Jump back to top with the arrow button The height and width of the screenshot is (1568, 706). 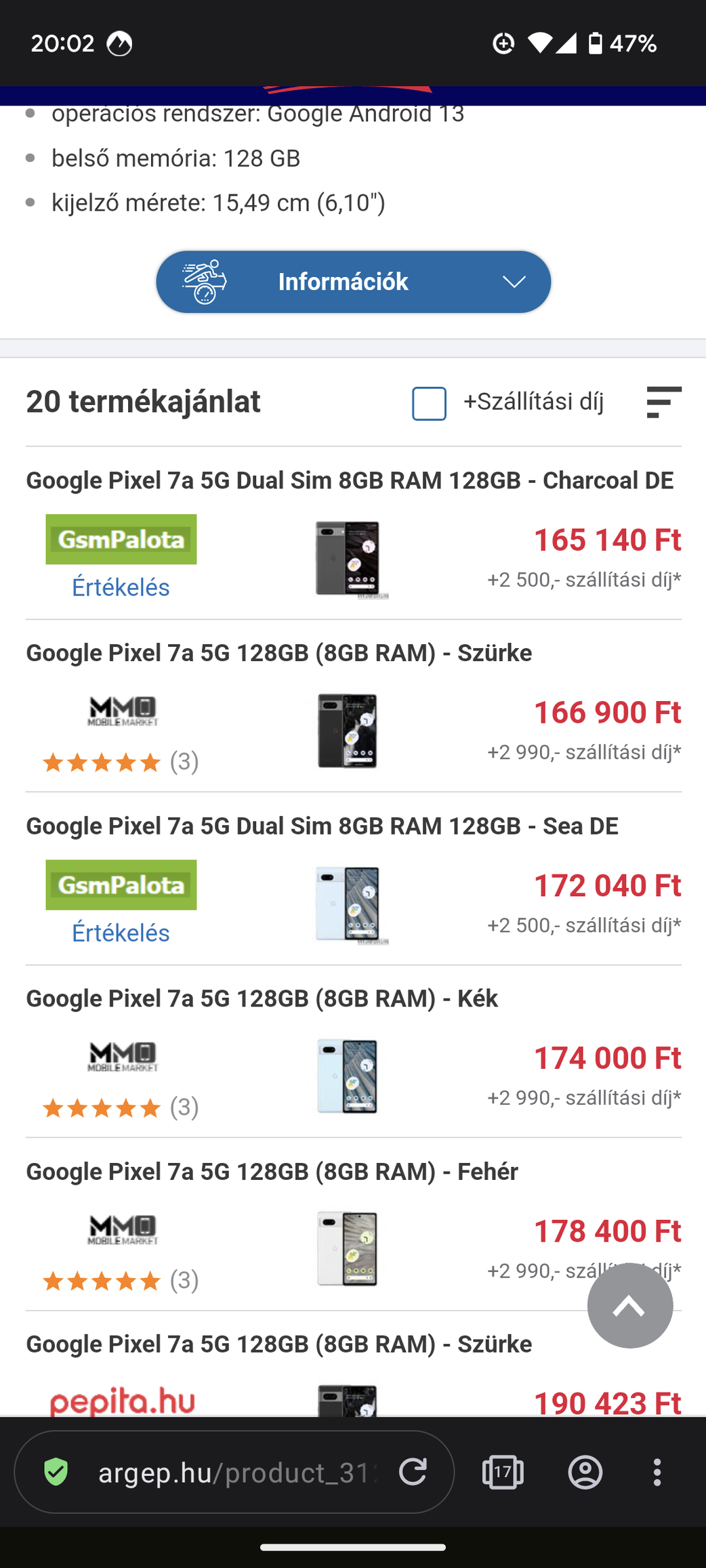629,1305
